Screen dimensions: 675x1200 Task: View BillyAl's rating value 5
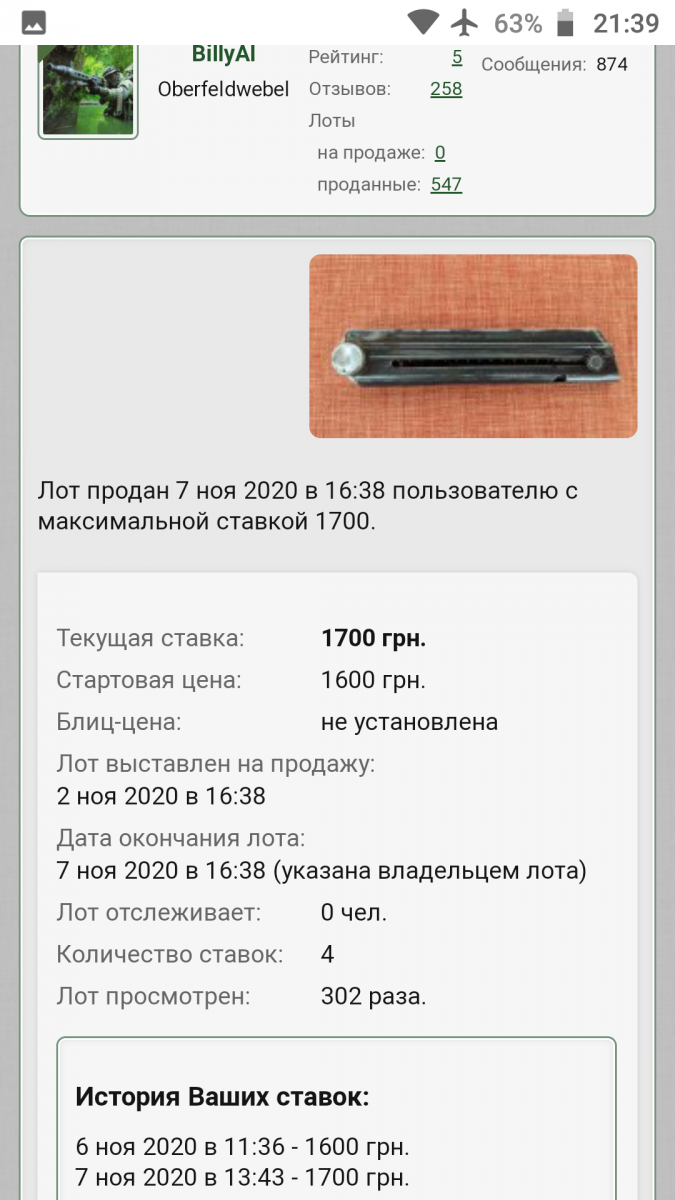(x=457, y=57)
